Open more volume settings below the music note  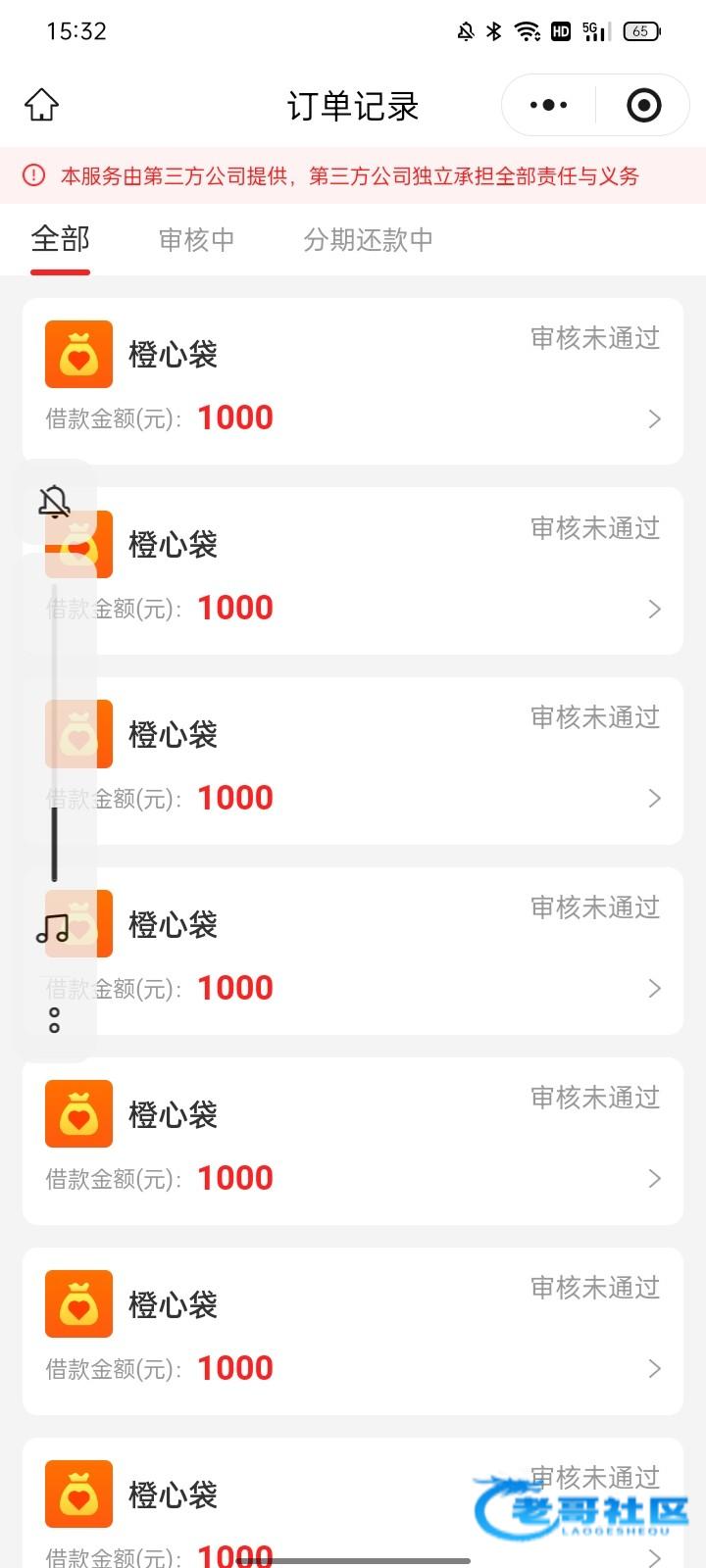click(54, 1020)
